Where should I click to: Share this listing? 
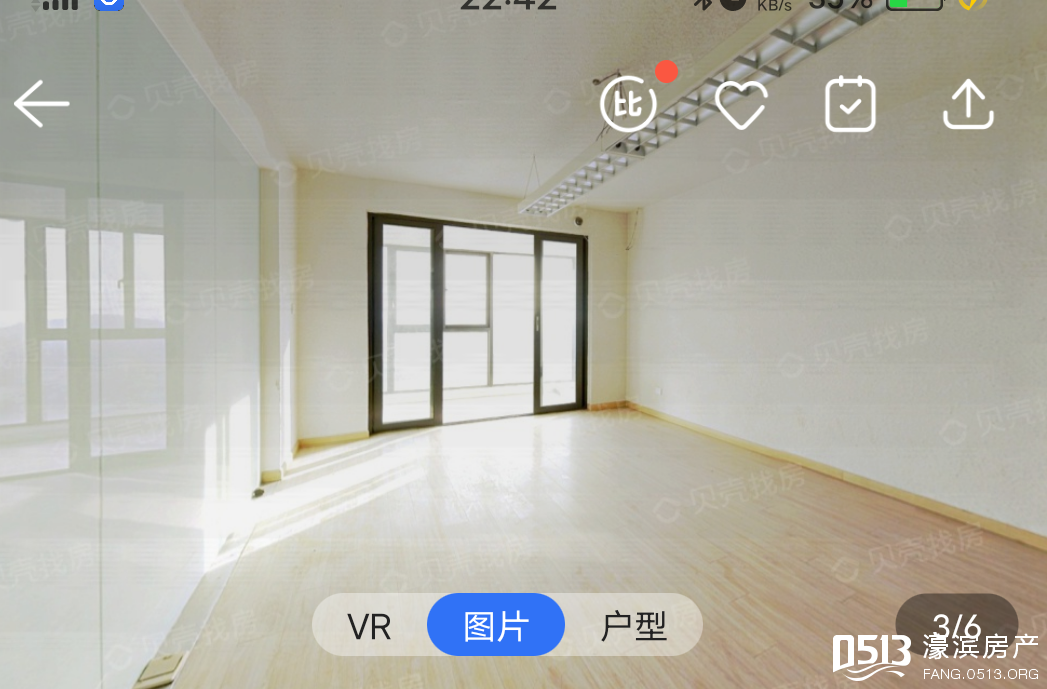point(968,104)
